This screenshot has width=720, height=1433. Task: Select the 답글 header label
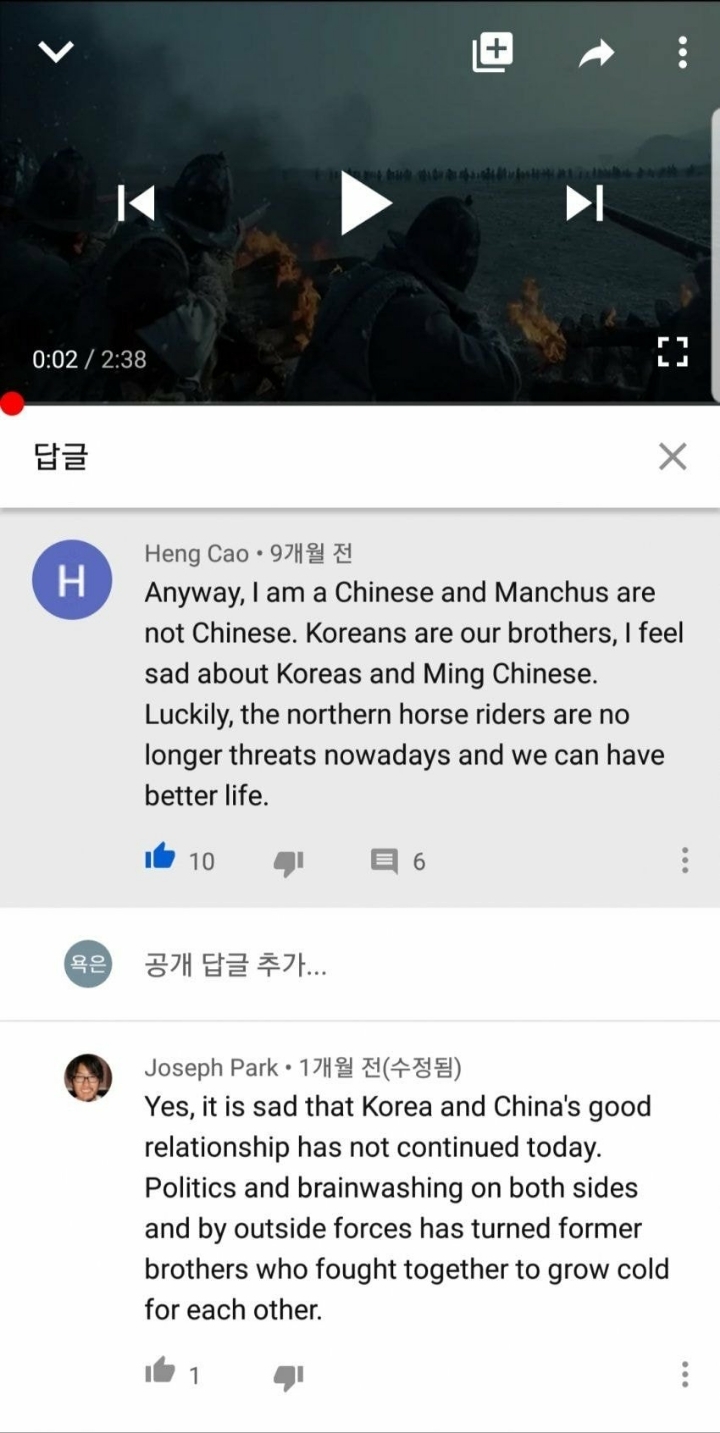(x=62, y=457)
